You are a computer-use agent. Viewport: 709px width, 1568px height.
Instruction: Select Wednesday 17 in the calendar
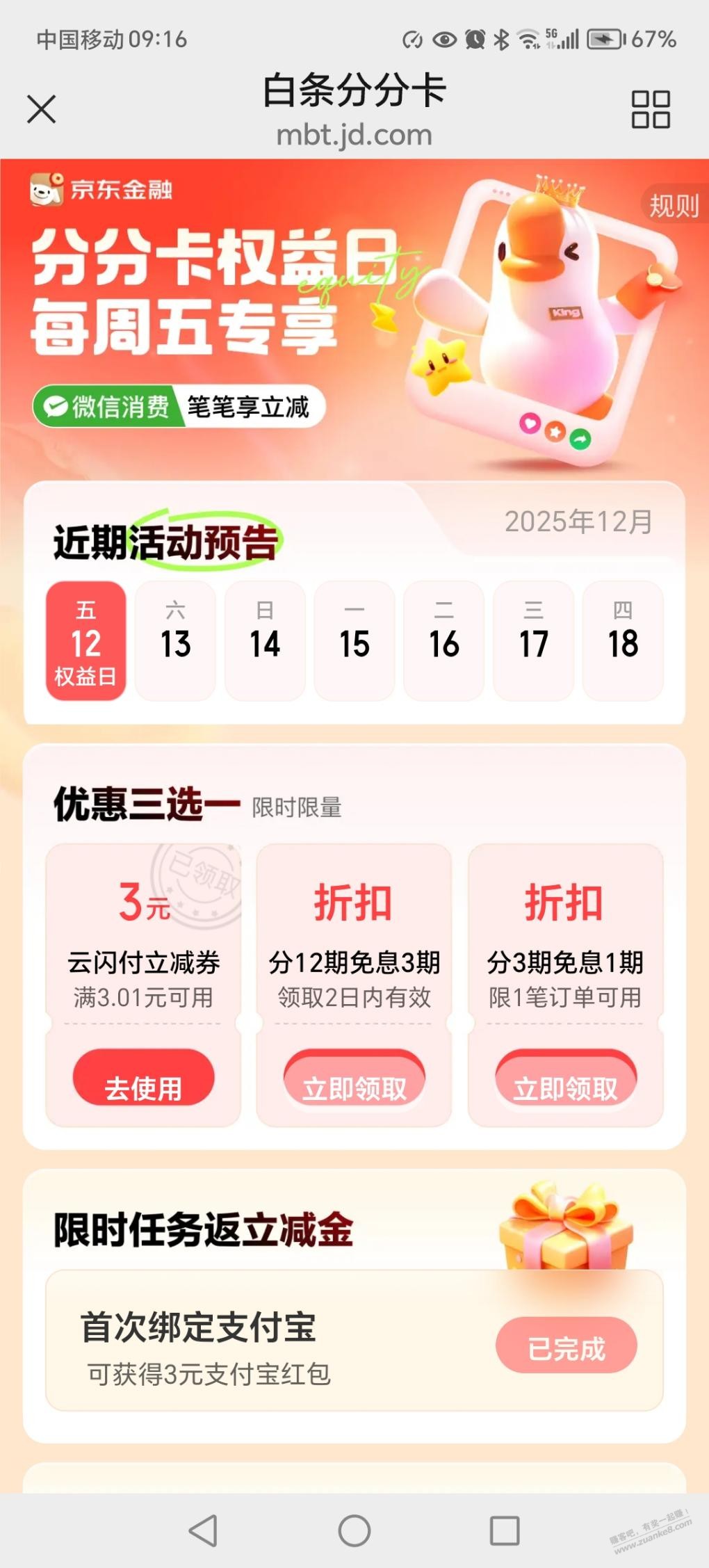pyautogui.click(x=533, y=640)
